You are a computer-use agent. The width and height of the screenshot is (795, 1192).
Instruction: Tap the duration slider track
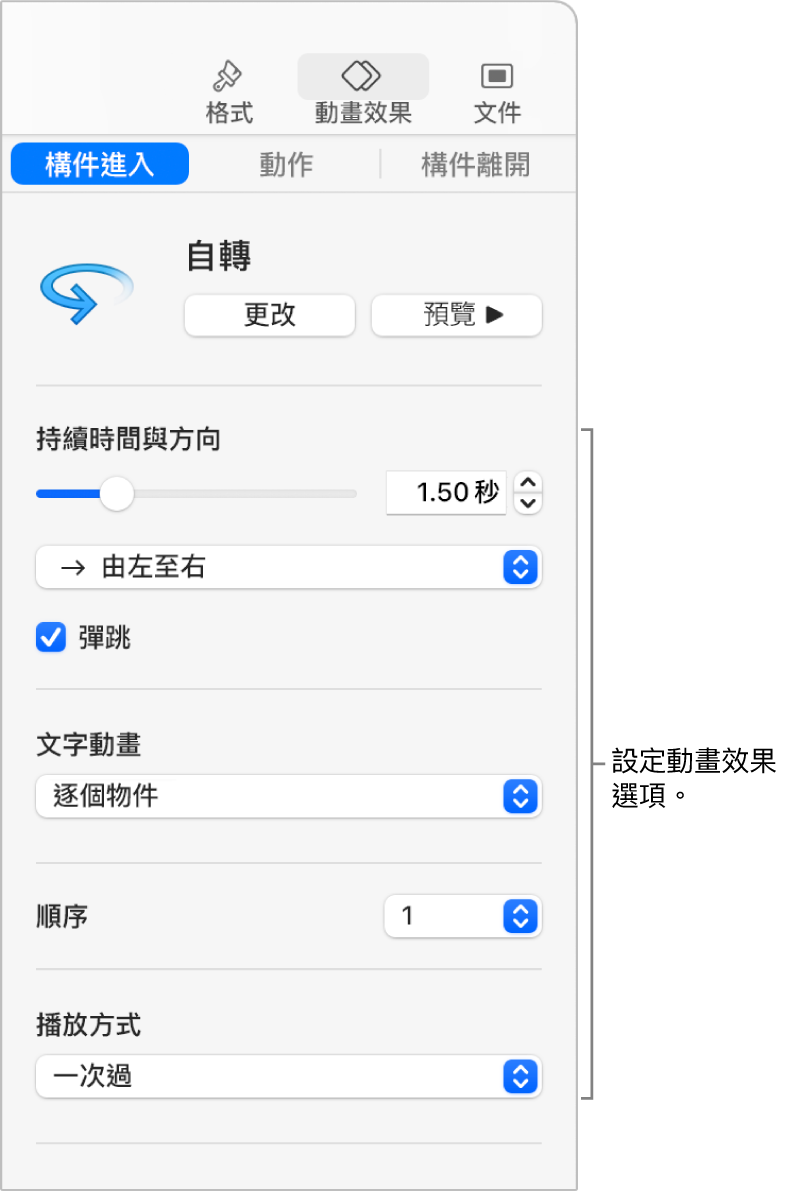[x=240, y=494]
